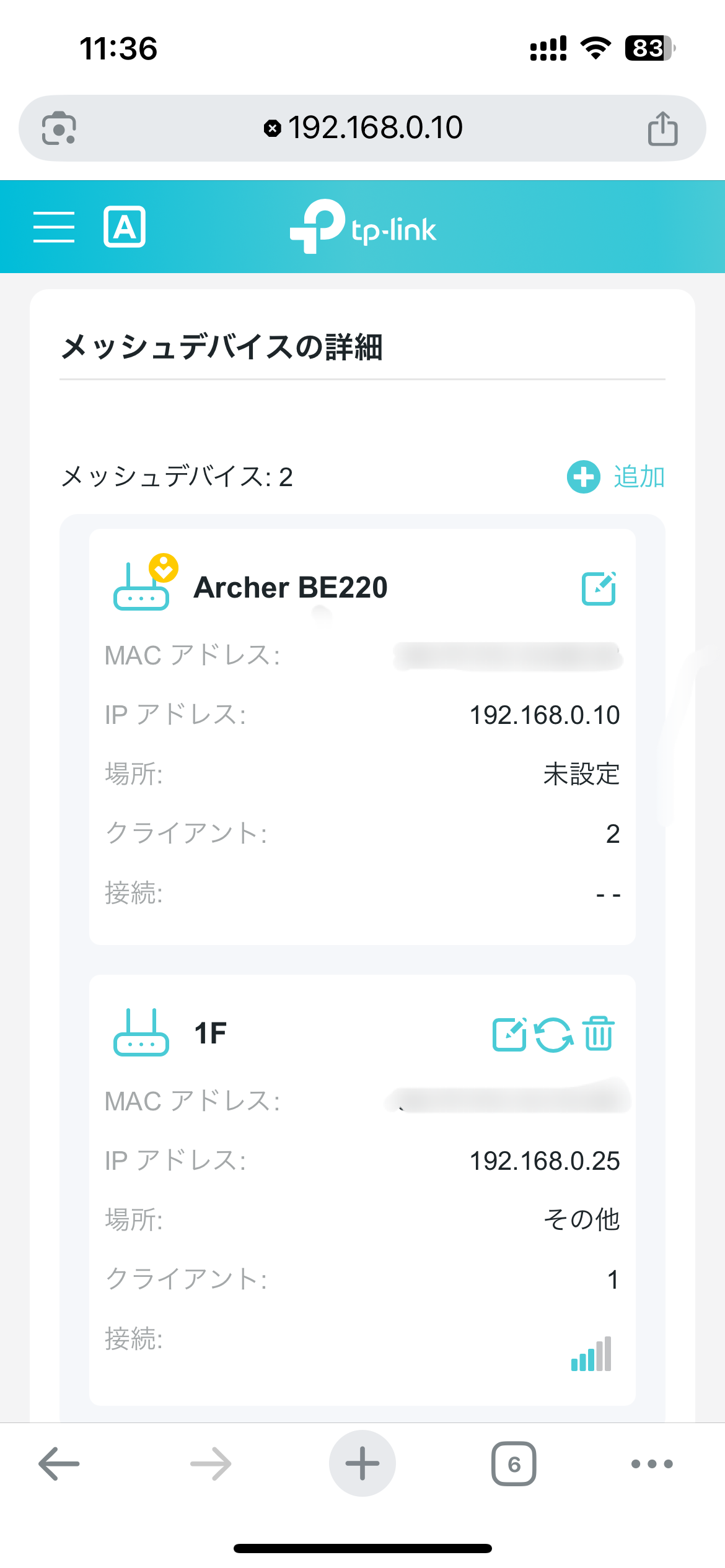Open the hamburger navigation menu
The width and height of the screenshot is (725, 1568).
coord(54,227)
